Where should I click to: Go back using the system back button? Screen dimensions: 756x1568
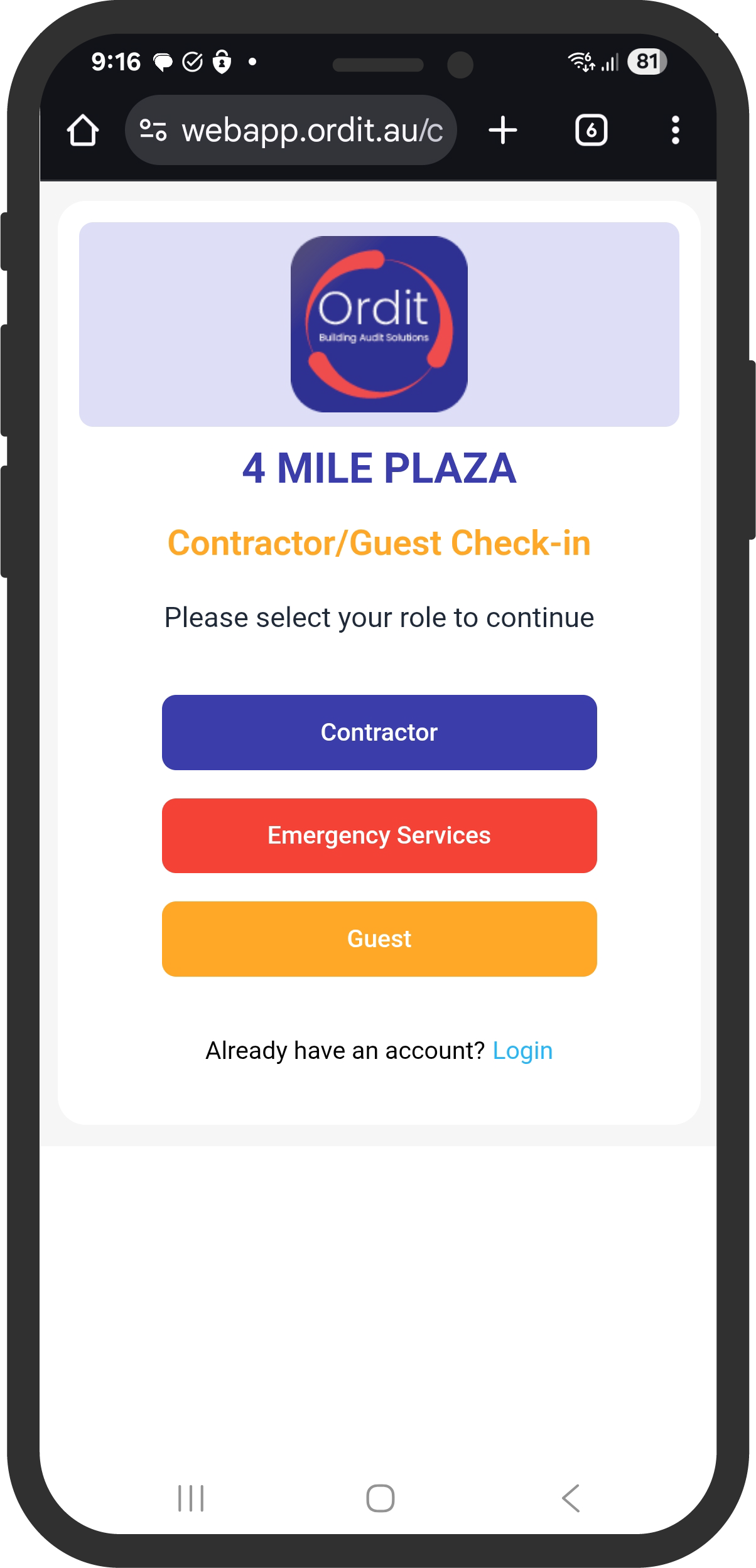coord(570,1498)
